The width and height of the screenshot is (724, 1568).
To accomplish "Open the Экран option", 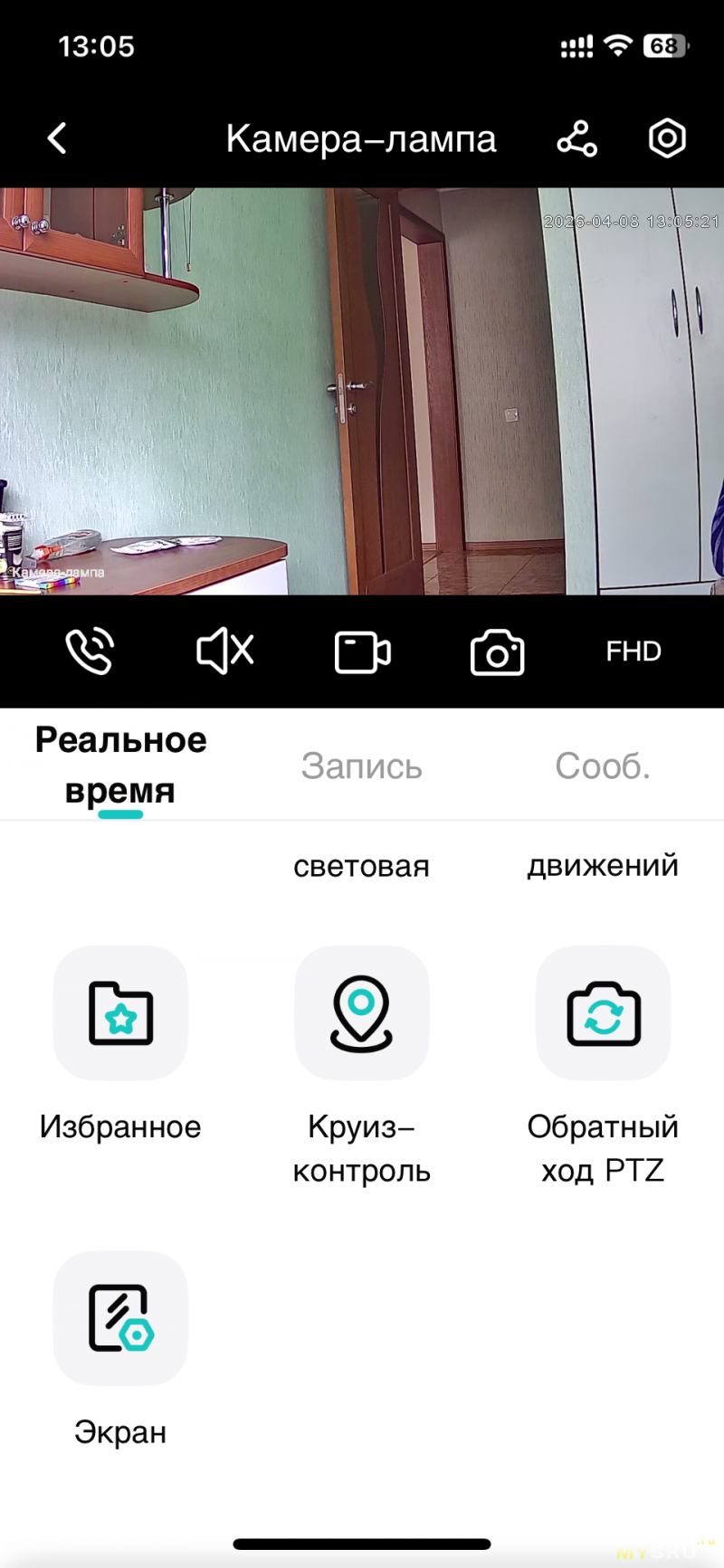I will [x=120, y=1318].
